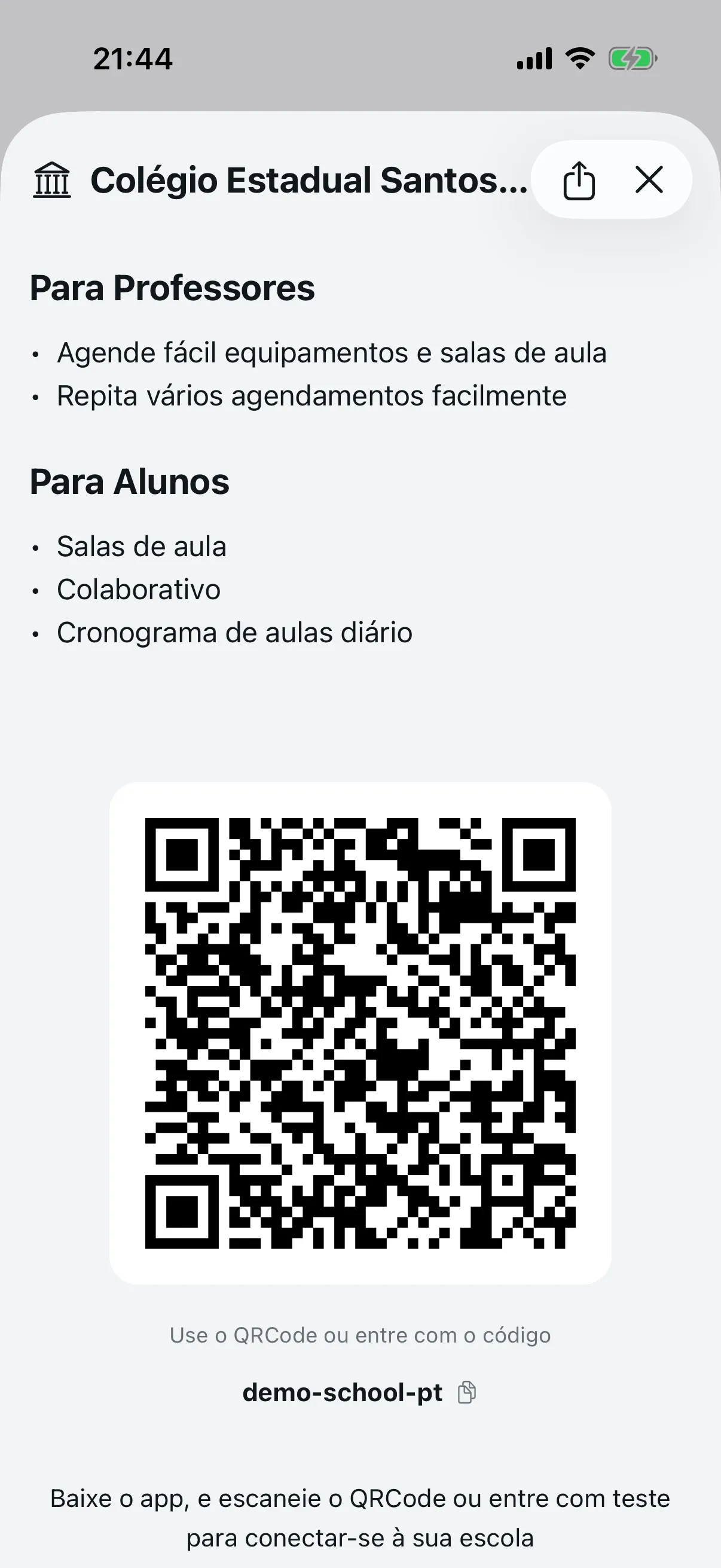Select the code demo-school-pt
This screenshot has height=1568, width=721.
[342, 1392]
